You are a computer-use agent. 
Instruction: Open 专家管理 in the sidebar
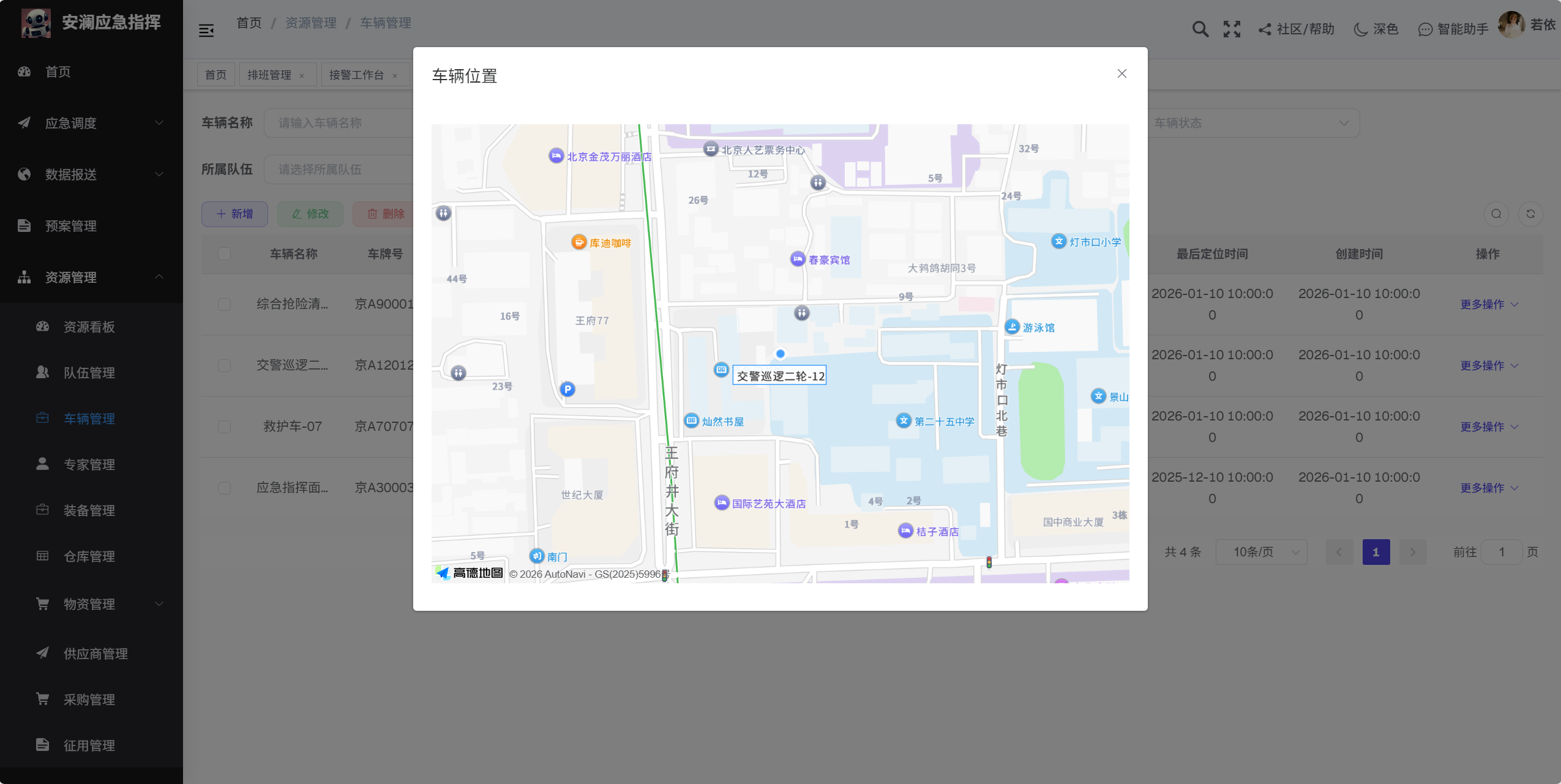(91, 465)
